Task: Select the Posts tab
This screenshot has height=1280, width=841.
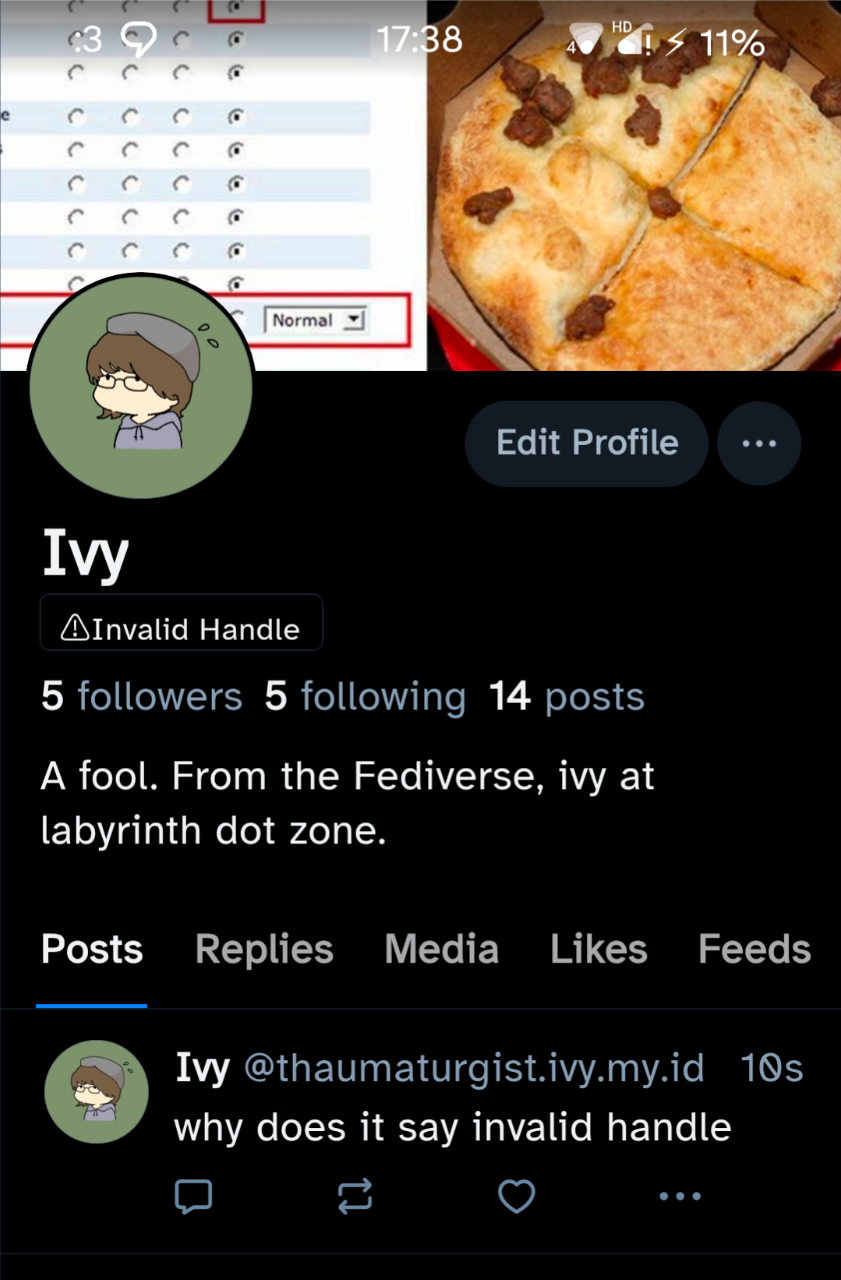Action: point(92,949)
